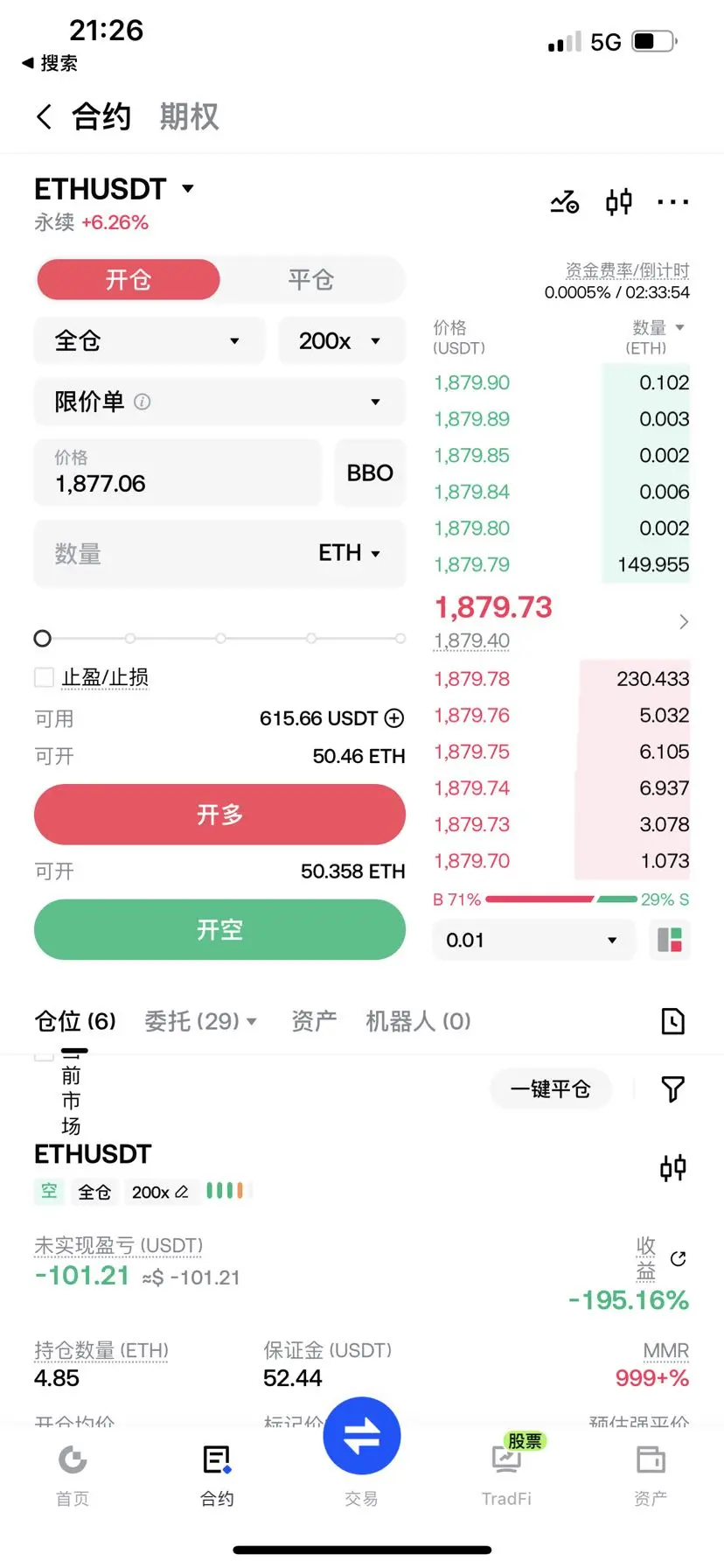Tap the blue 交易 swap button
This screenshot has height=1568, width=724.
pyautogui.click(x=362, y=1436)
